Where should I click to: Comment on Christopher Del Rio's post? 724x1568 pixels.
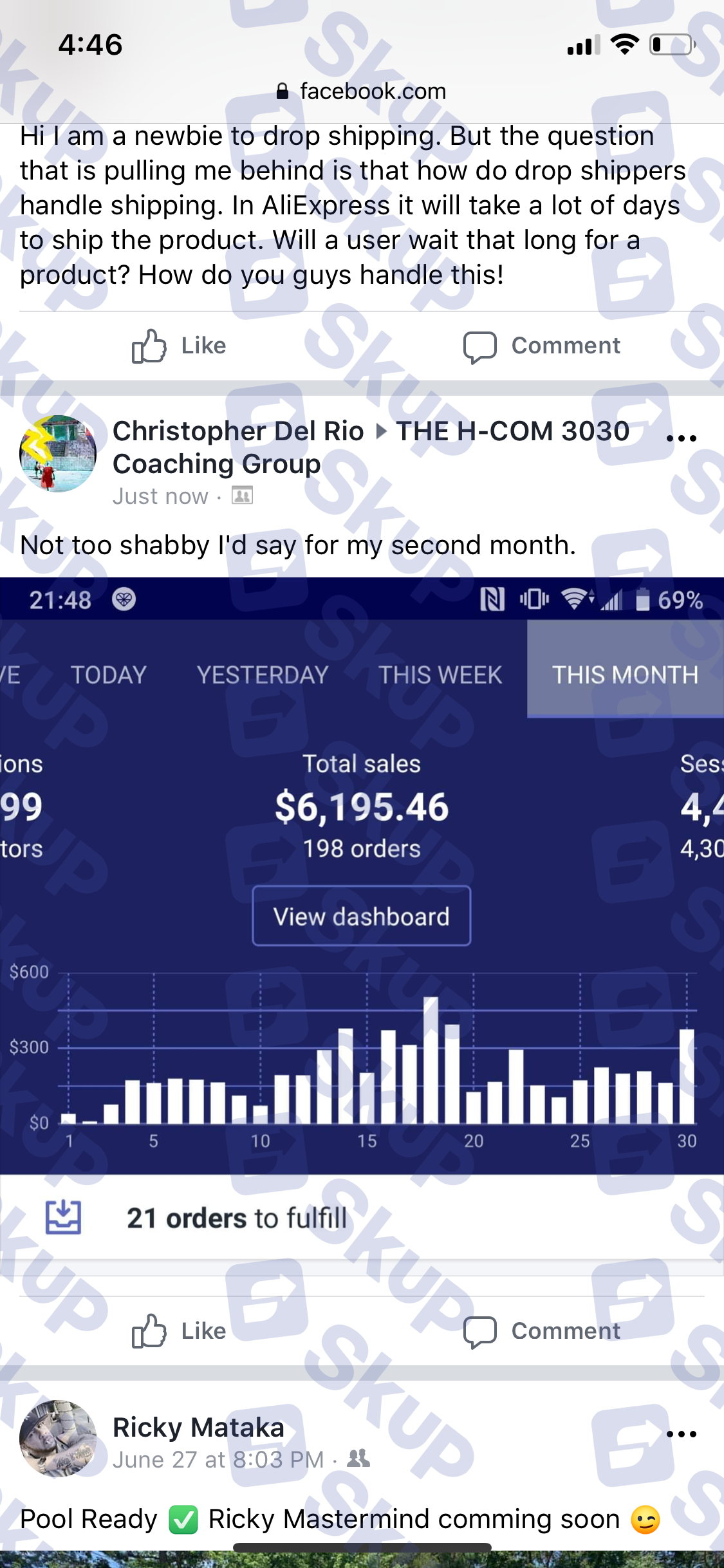[542, 1330]
